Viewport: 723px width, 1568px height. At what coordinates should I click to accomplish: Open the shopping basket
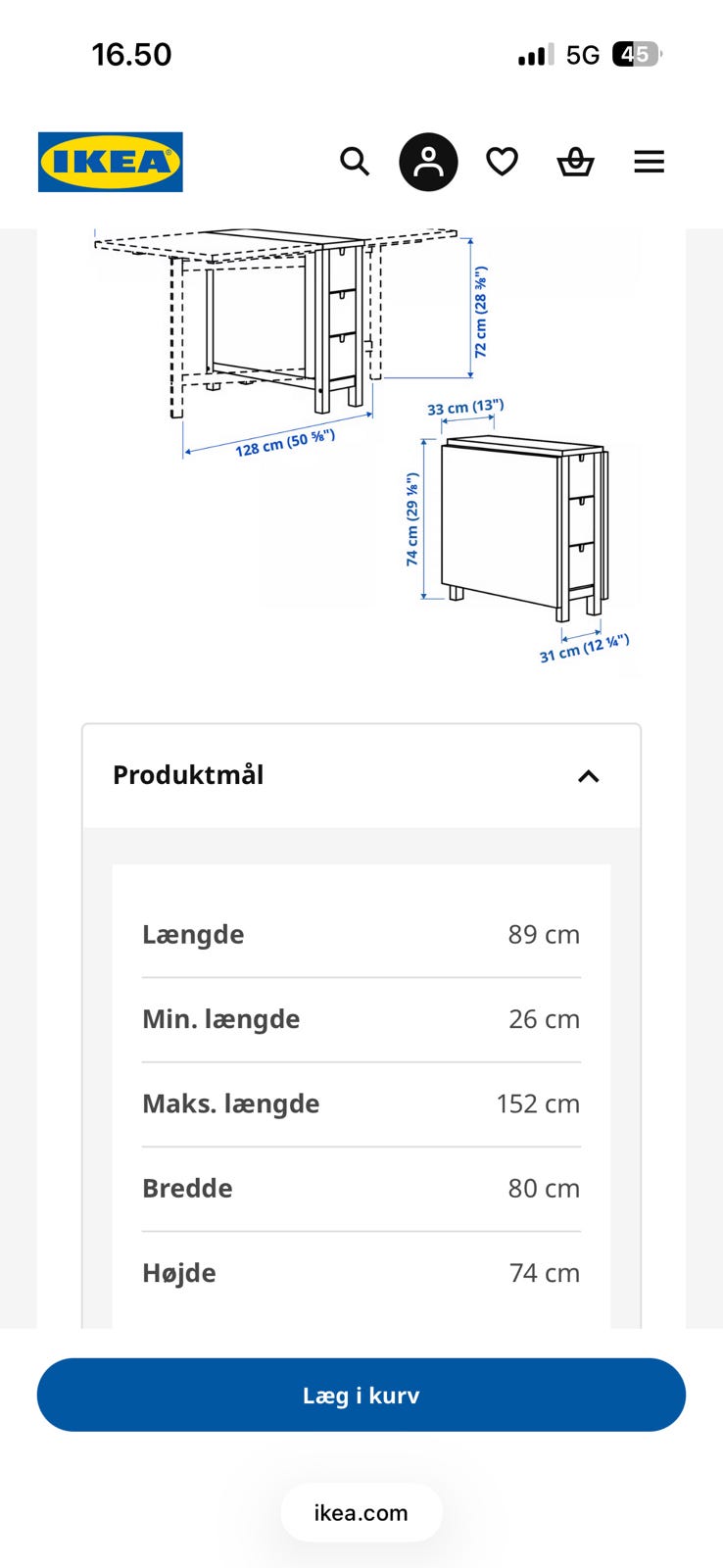(x=575, y=162)
